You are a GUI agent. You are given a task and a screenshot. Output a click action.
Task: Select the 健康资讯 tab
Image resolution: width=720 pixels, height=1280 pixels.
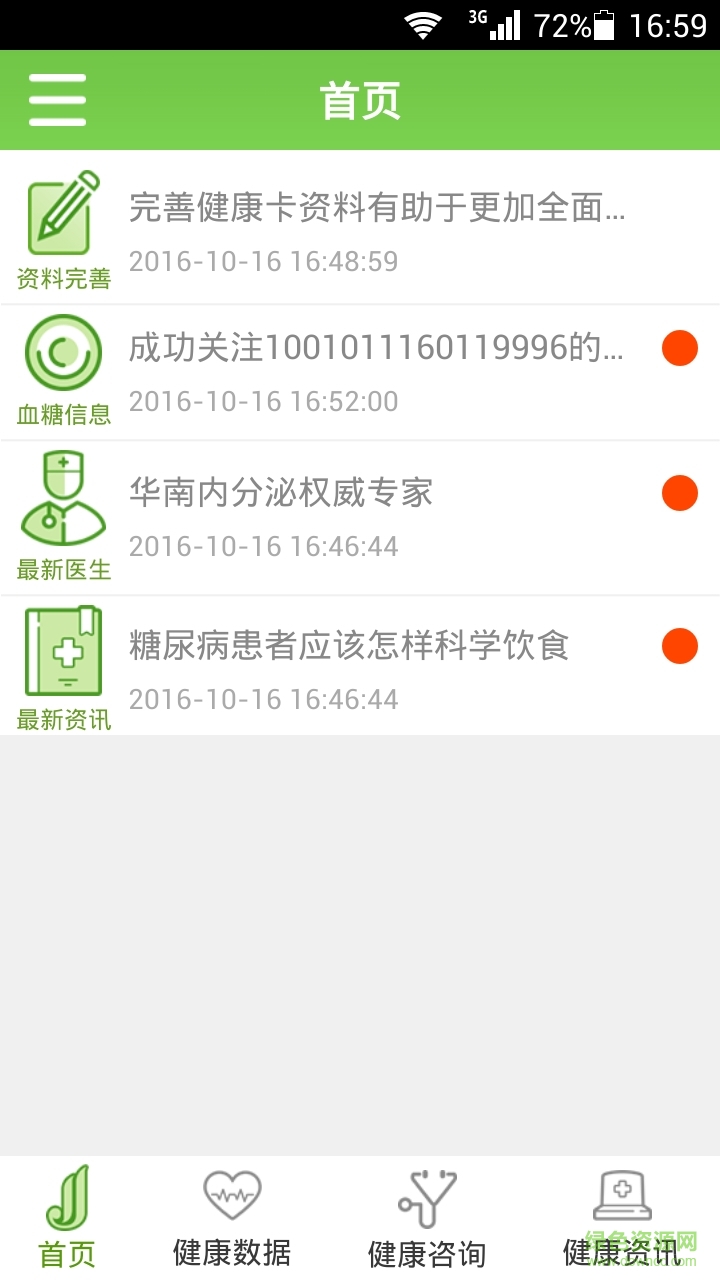click(x=622, y=1215)
